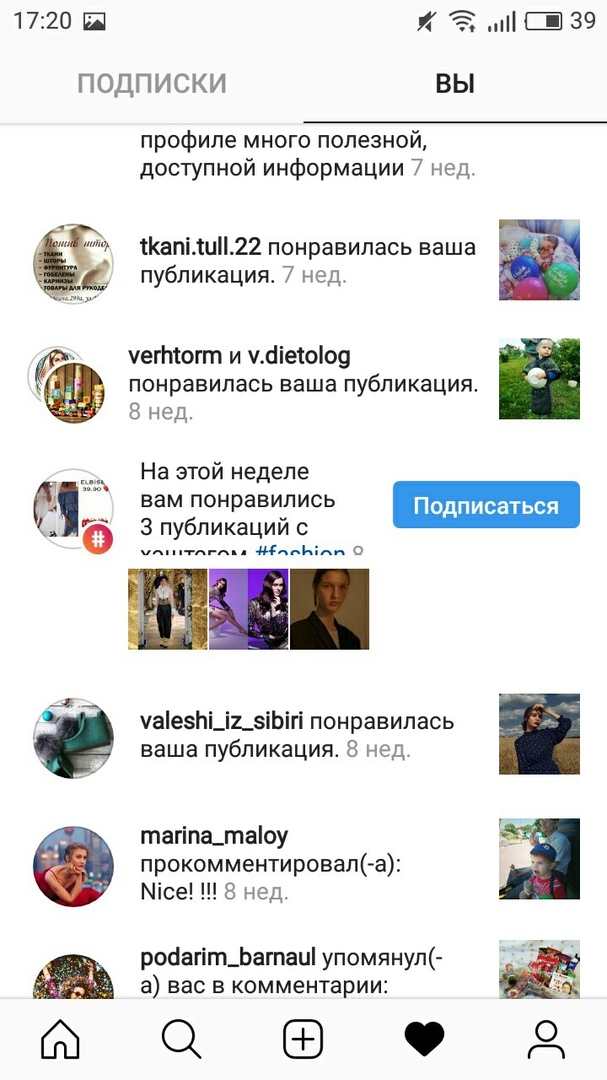Open verhtorm username link
Screen dimensions: 607x1080
tap(175, 356)
